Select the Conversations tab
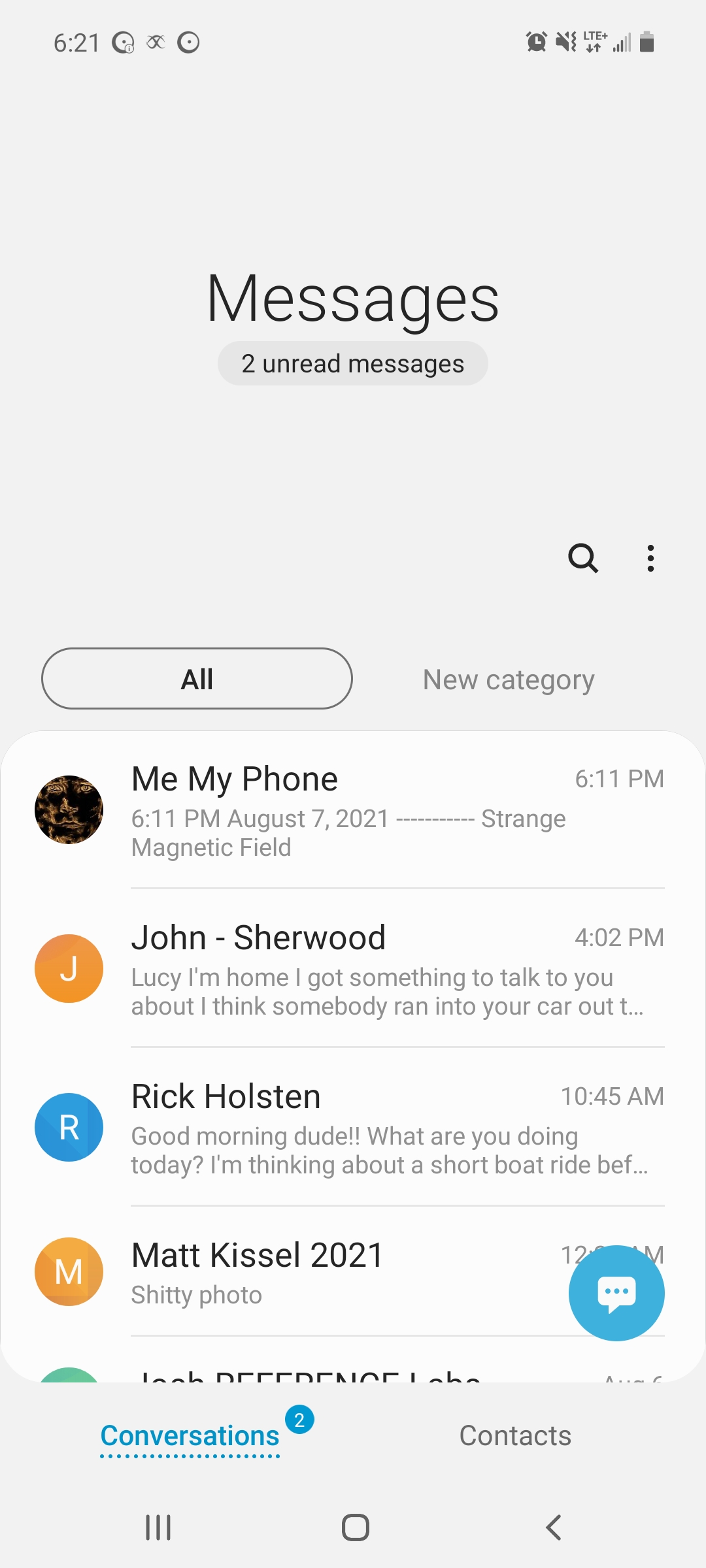Viewport: 706px width, 1568px height. click(190, 1435)
